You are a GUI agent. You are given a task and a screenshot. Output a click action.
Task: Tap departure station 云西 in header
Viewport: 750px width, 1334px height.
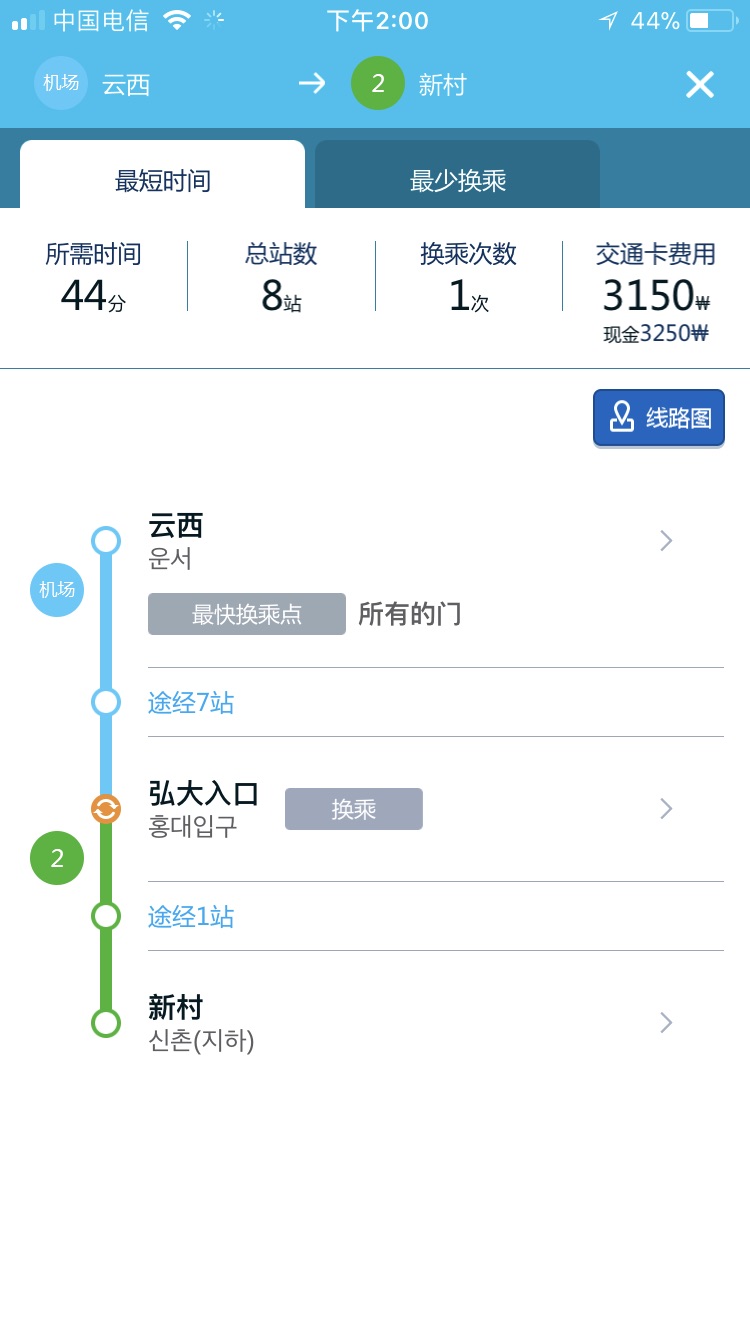[x=126, y=84]
